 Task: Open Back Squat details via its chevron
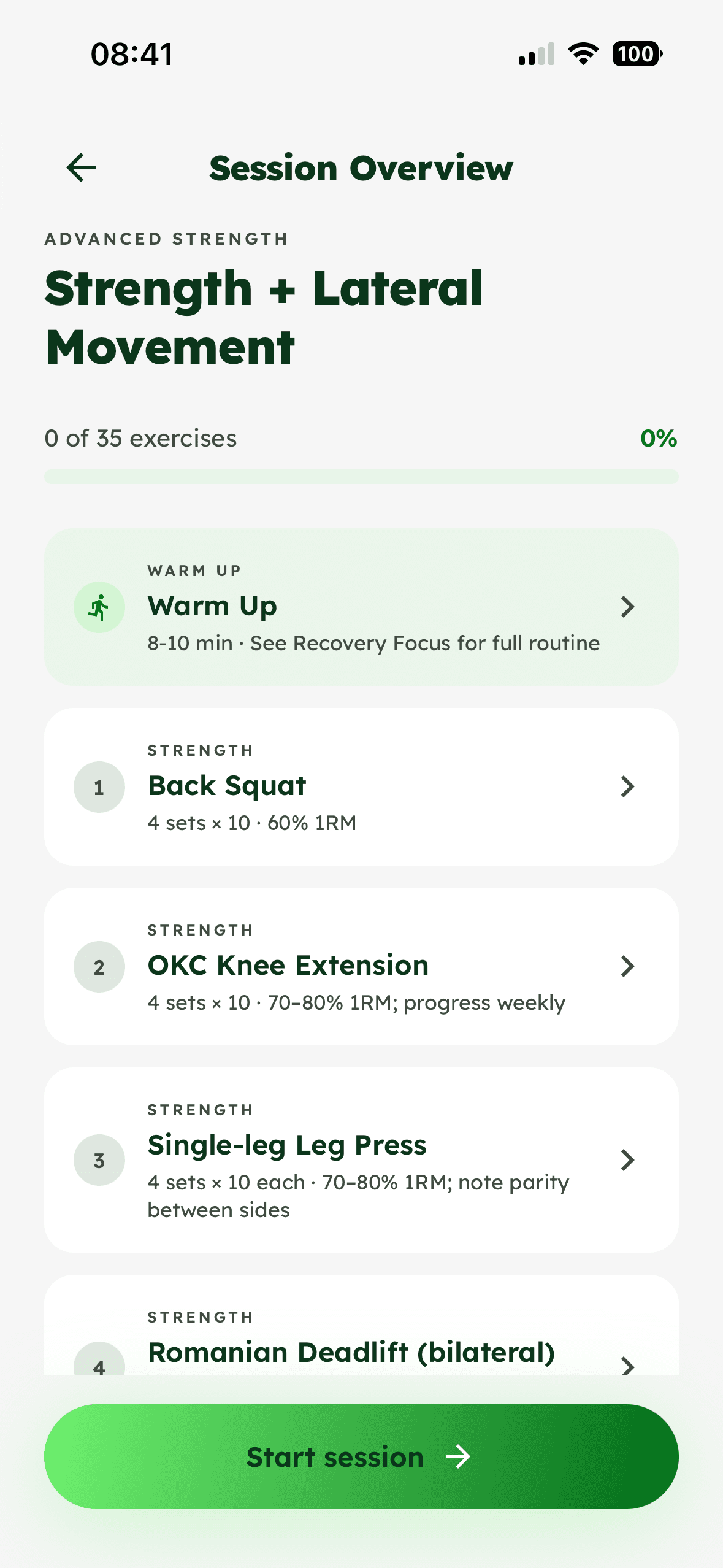tap(628, 786)
